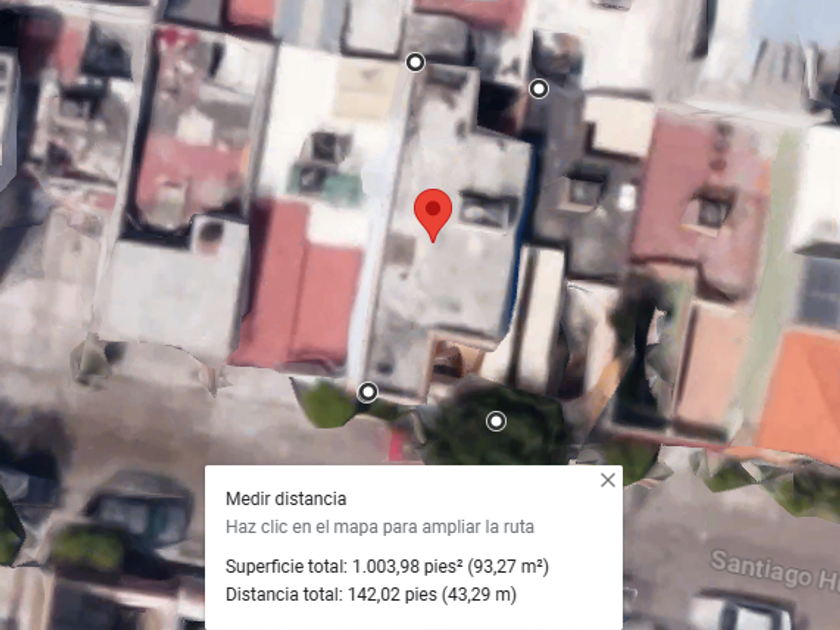The width and height of the screenshot is (840, 630).
Task: Tap the red location pin on the roof
Action: 433,215
